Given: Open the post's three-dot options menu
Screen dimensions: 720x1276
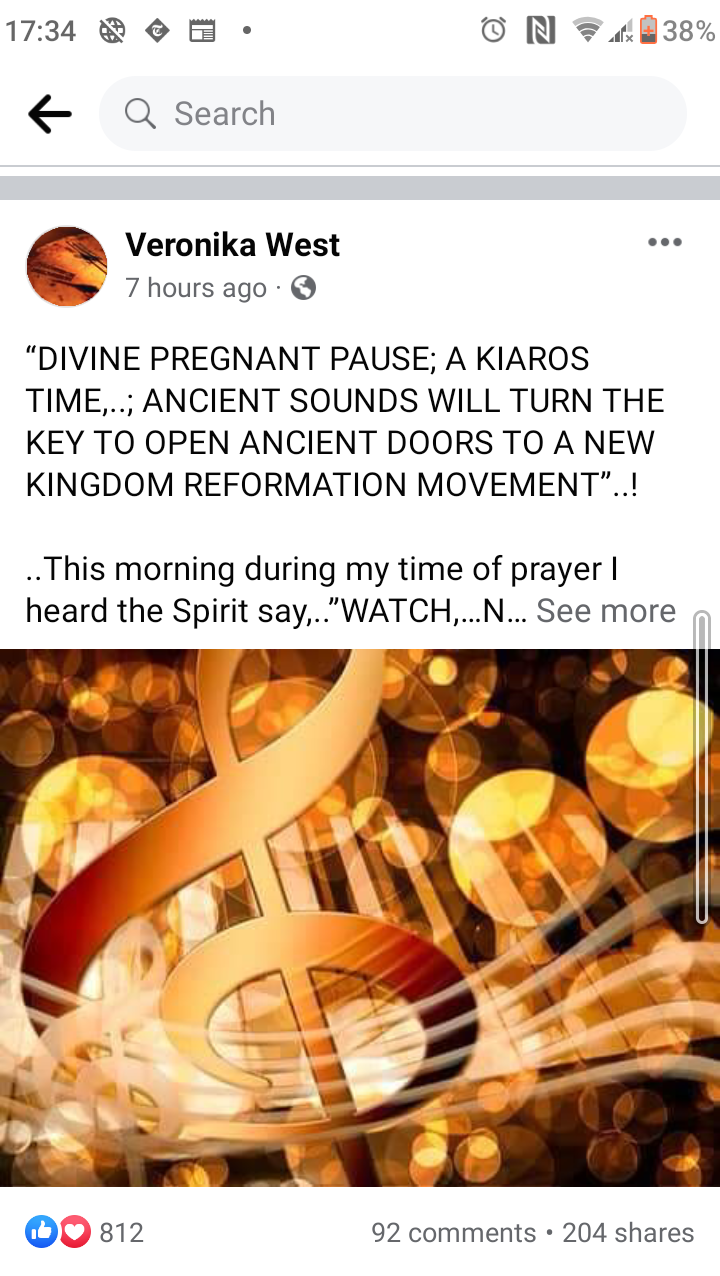Looking at the screenshot, I should pyautogui.click(x=664, y=243).
